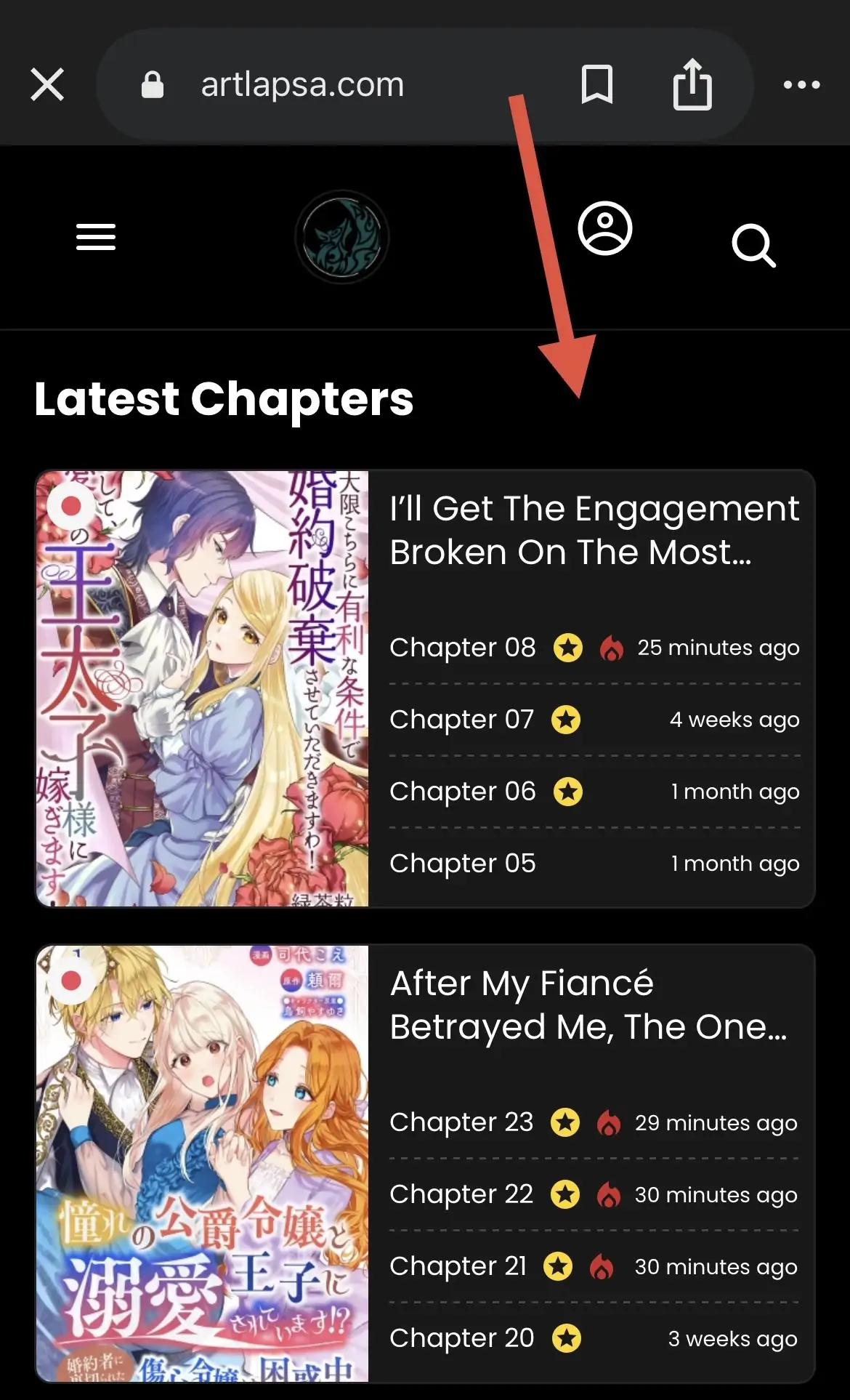
Task: Open After My Fiancé Betrayed Me title
Action: tap(588, 1005)
